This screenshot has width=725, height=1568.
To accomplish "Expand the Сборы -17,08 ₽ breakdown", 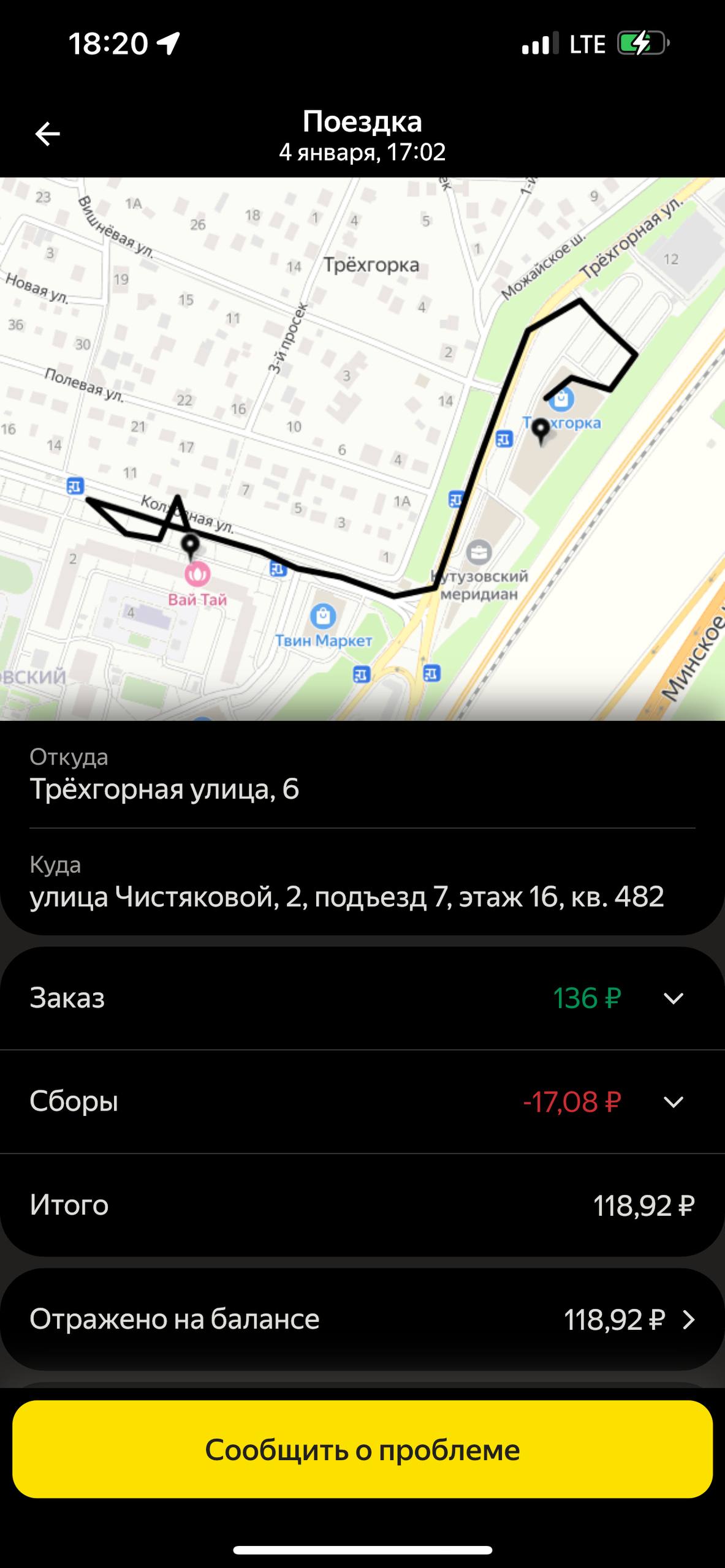I will pos(673,1102).
